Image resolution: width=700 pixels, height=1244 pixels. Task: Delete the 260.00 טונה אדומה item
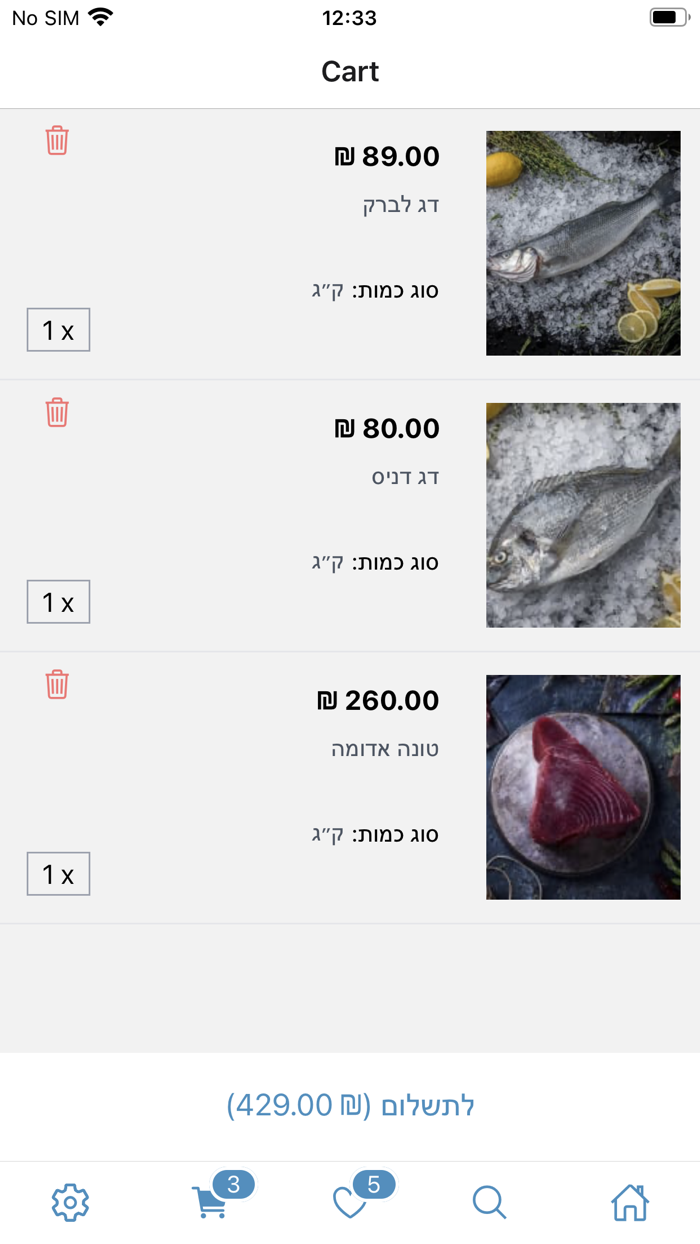coord(57,684)
